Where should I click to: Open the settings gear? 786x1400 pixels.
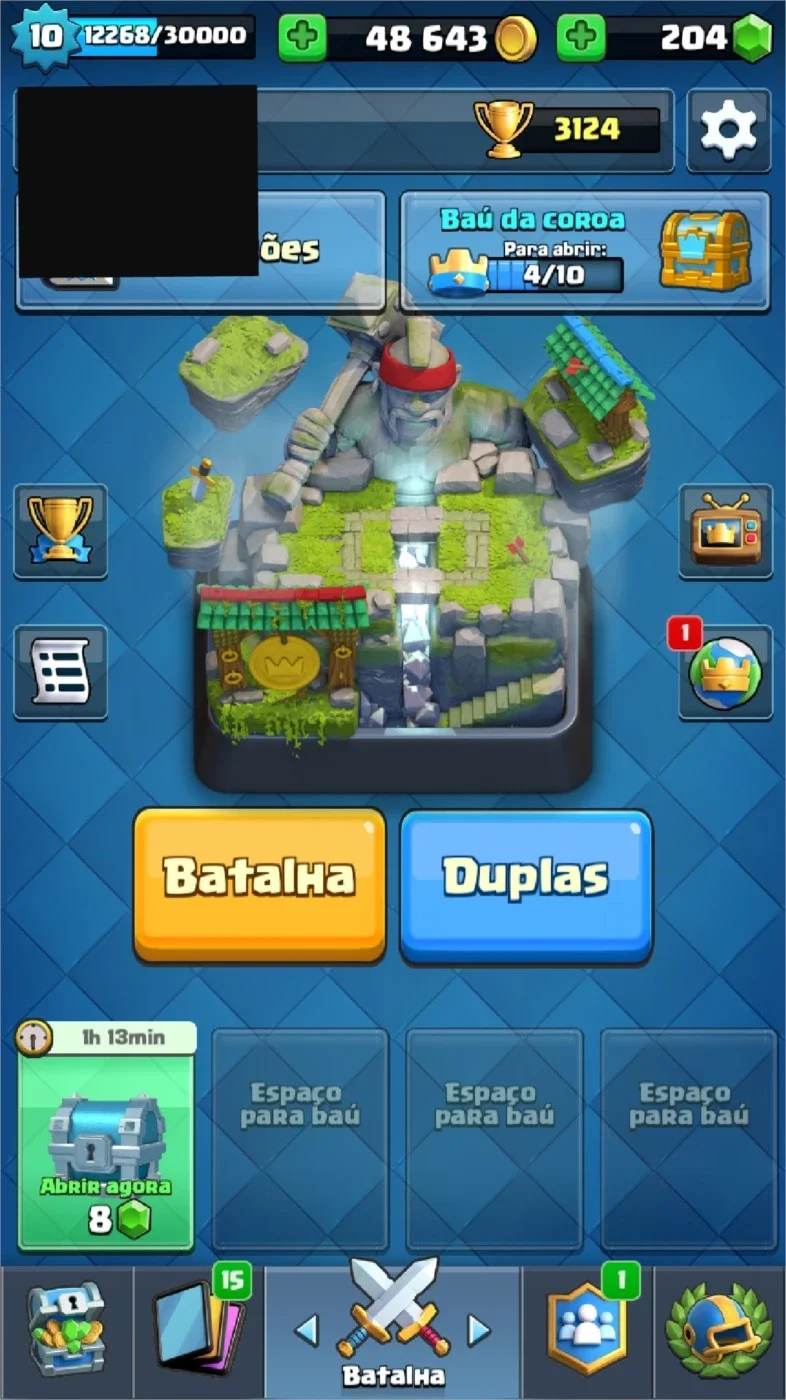(x=729, y=130)
